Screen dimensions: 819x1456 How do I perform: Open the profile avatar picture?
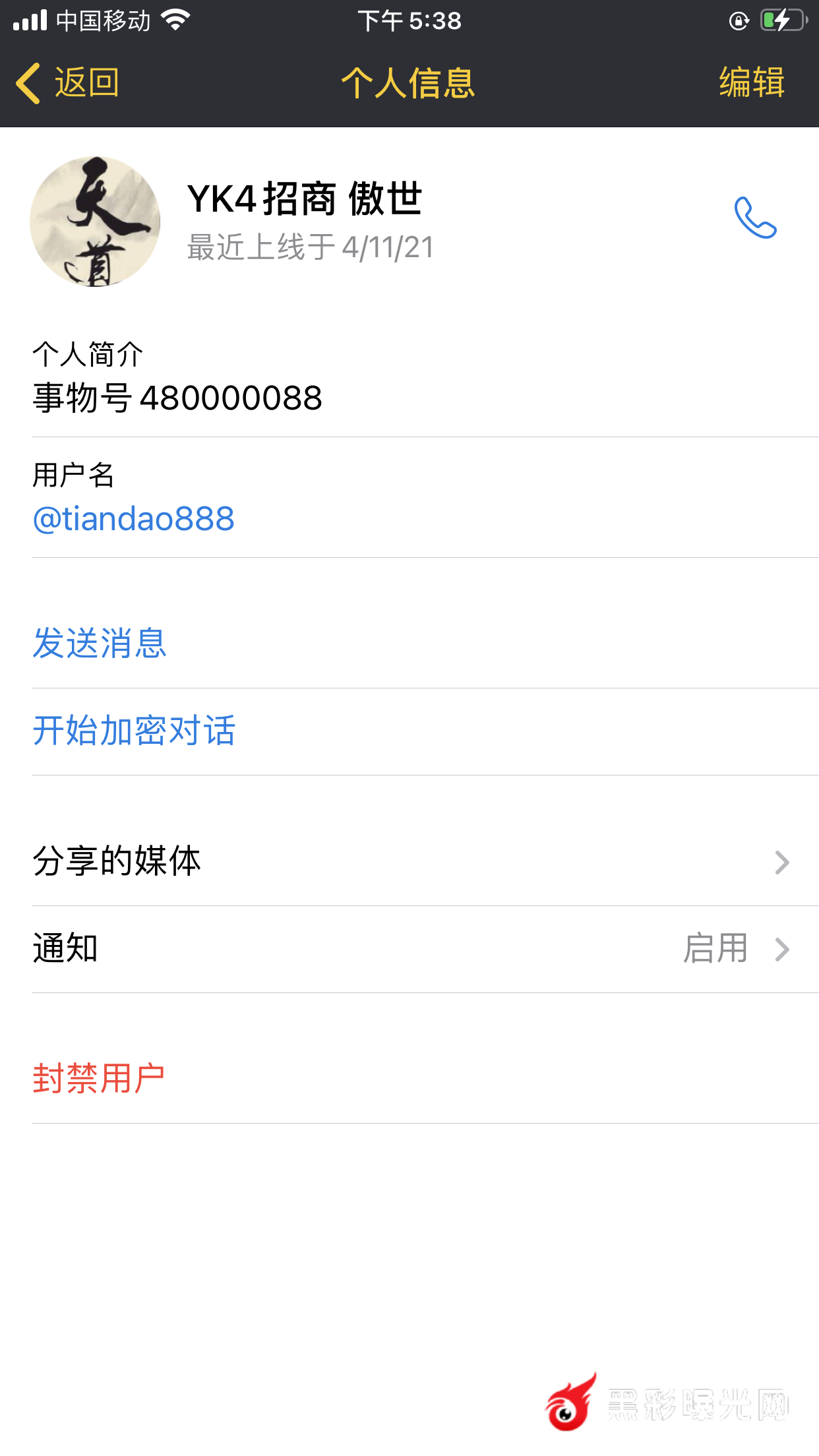[x=95, y=222]
